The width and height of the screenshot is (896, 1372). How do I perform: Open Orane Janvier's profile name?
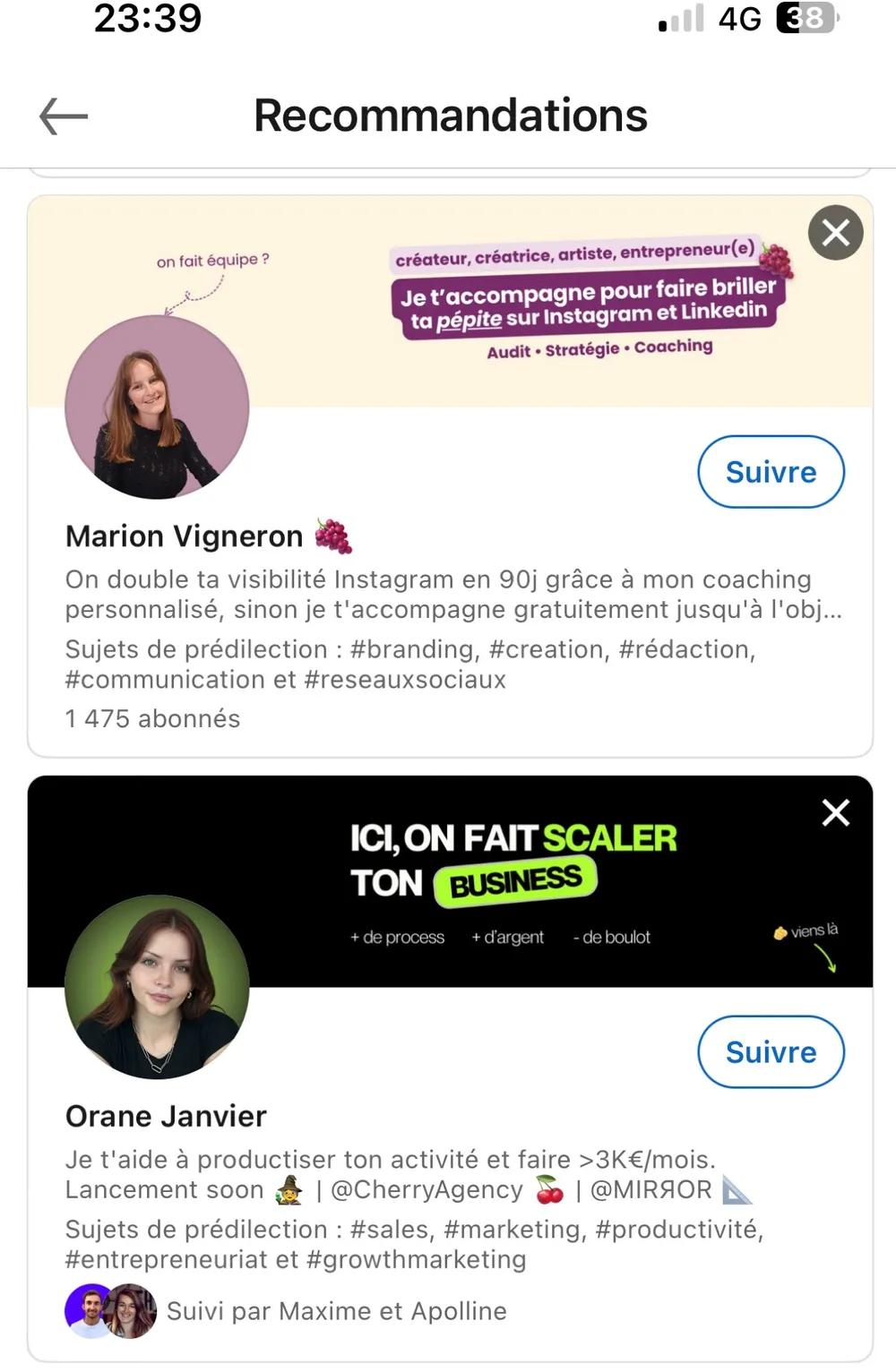pos(167,1117)
